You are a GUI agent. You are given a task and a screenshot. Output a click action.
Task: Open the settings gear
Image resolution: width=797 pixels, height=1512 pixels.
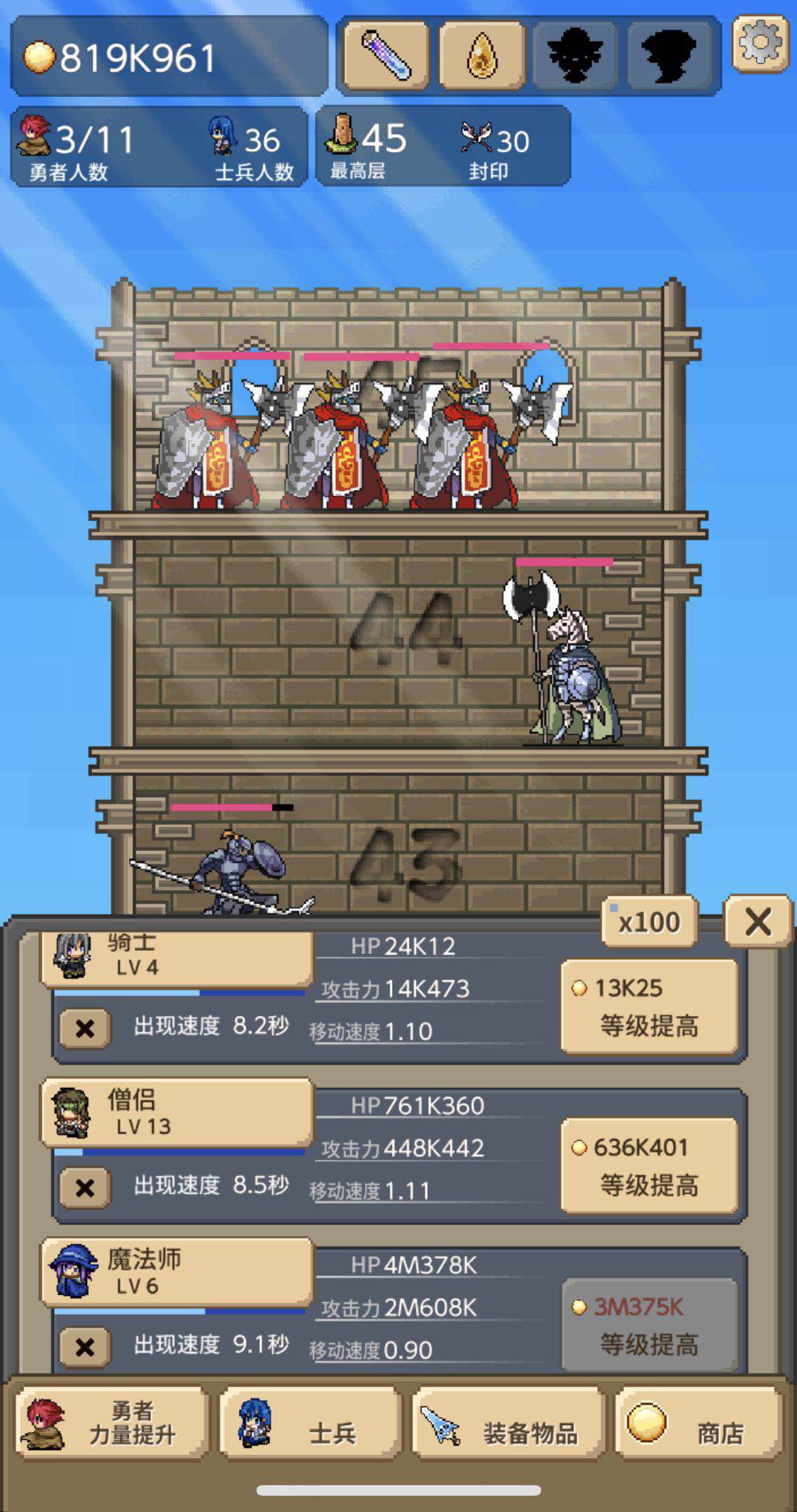point(760,44)
